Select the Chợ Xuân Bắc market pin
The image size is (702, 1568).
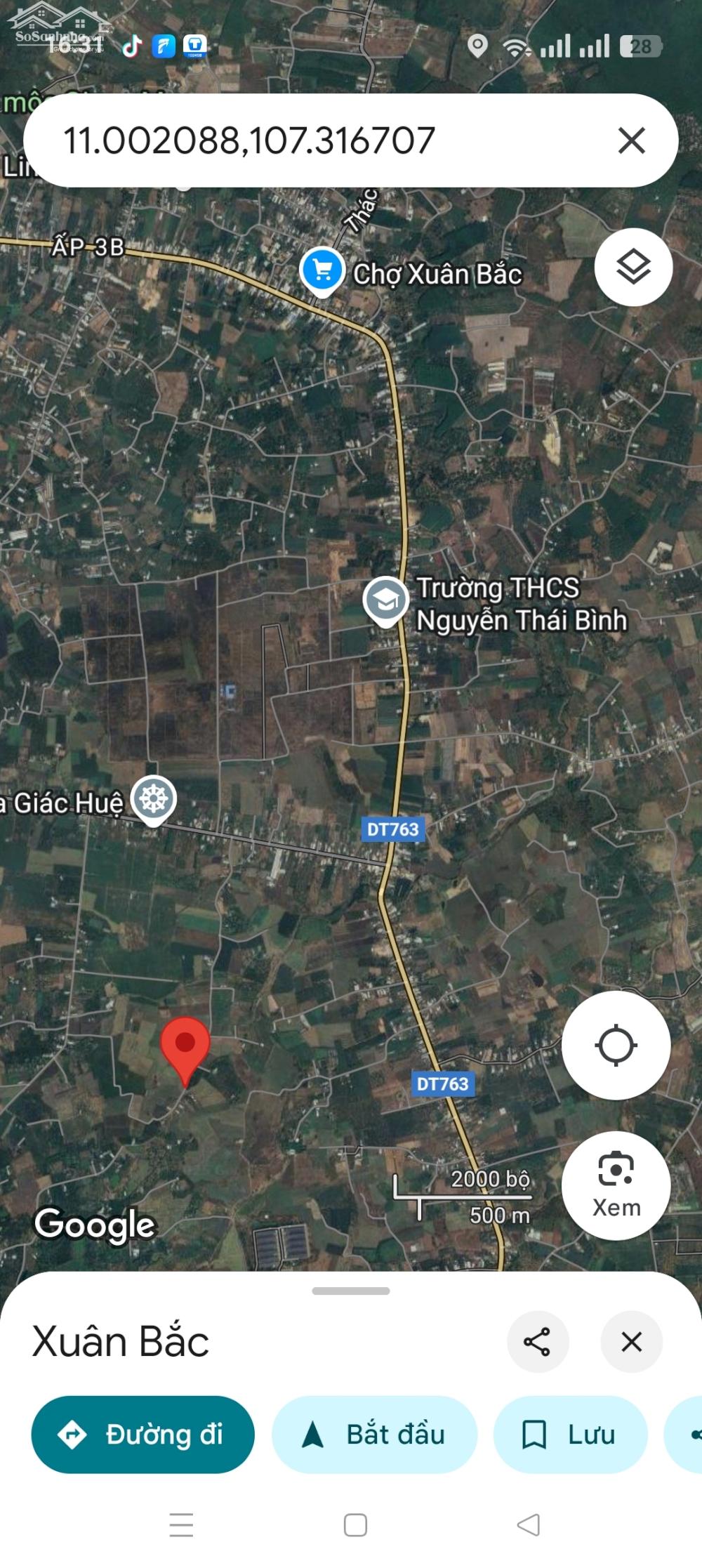(322, 270)
